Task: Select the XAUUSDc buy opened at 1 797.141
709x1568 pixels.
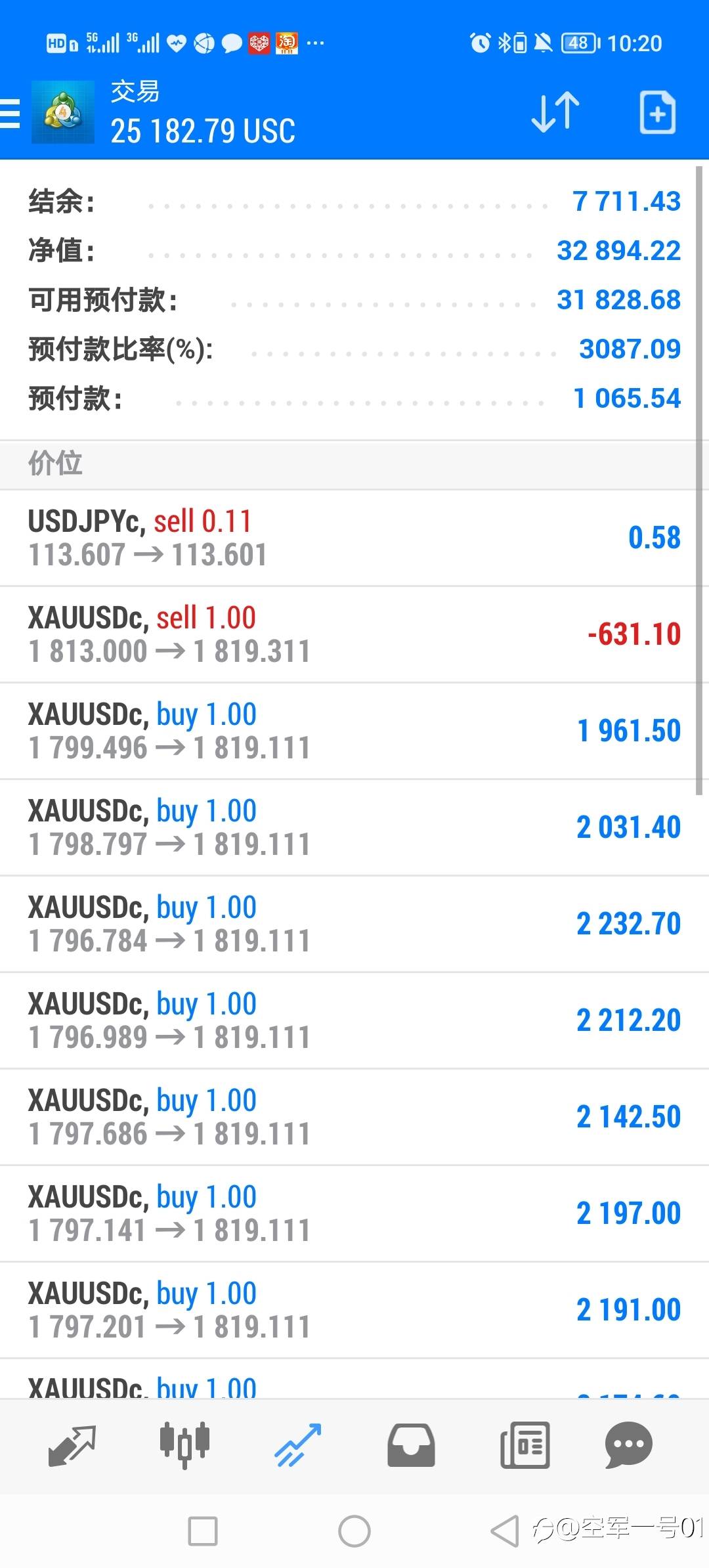Action: [x=354, y=1213]
